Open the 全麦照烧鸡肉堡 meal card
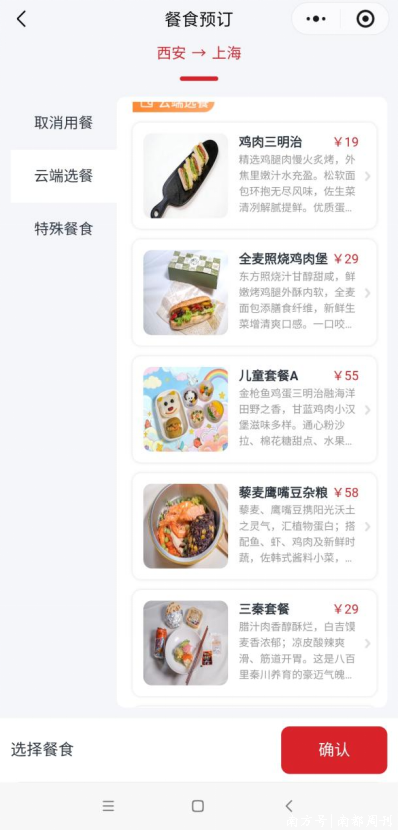 [254, 293]
